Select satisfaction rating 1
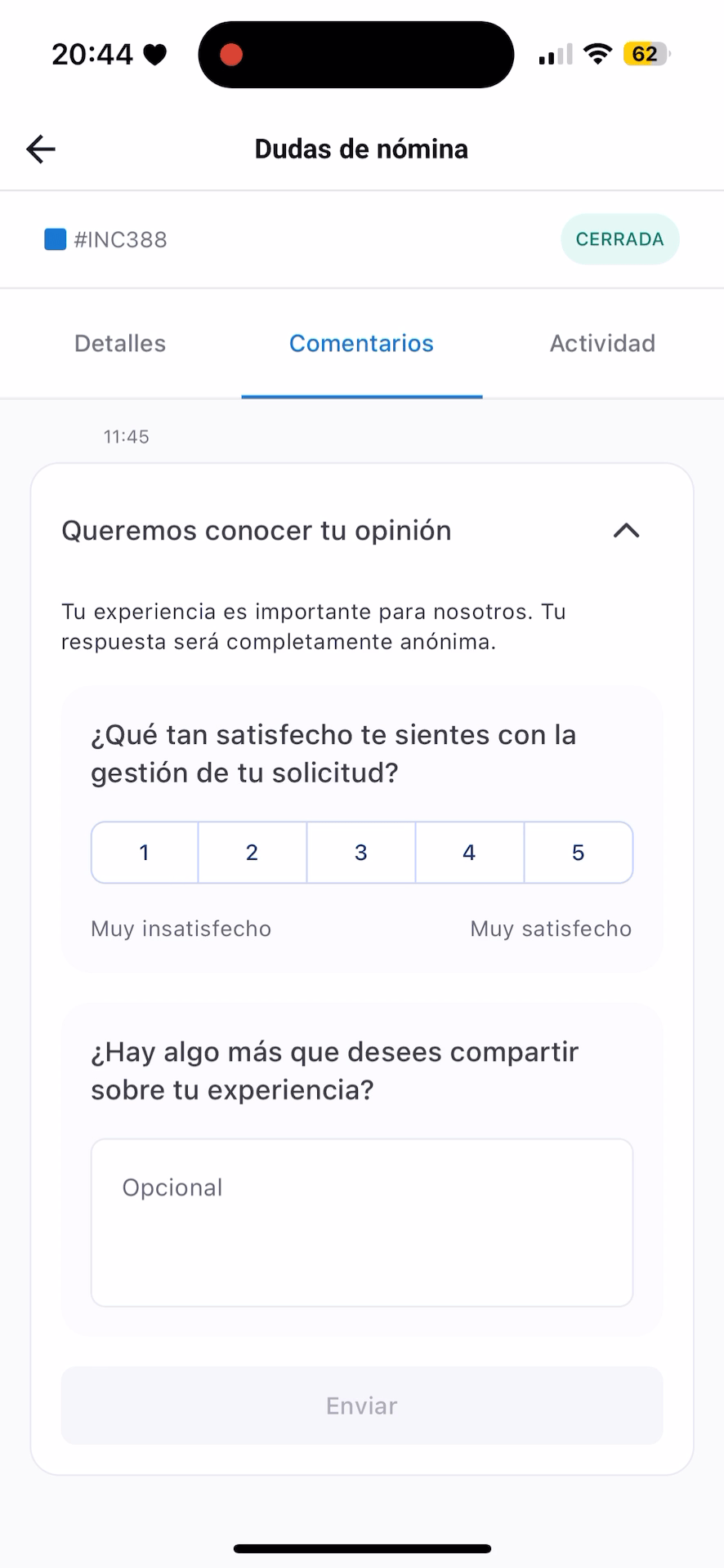The width and height of the screenshot is (724, 1568). click(145, 853)
